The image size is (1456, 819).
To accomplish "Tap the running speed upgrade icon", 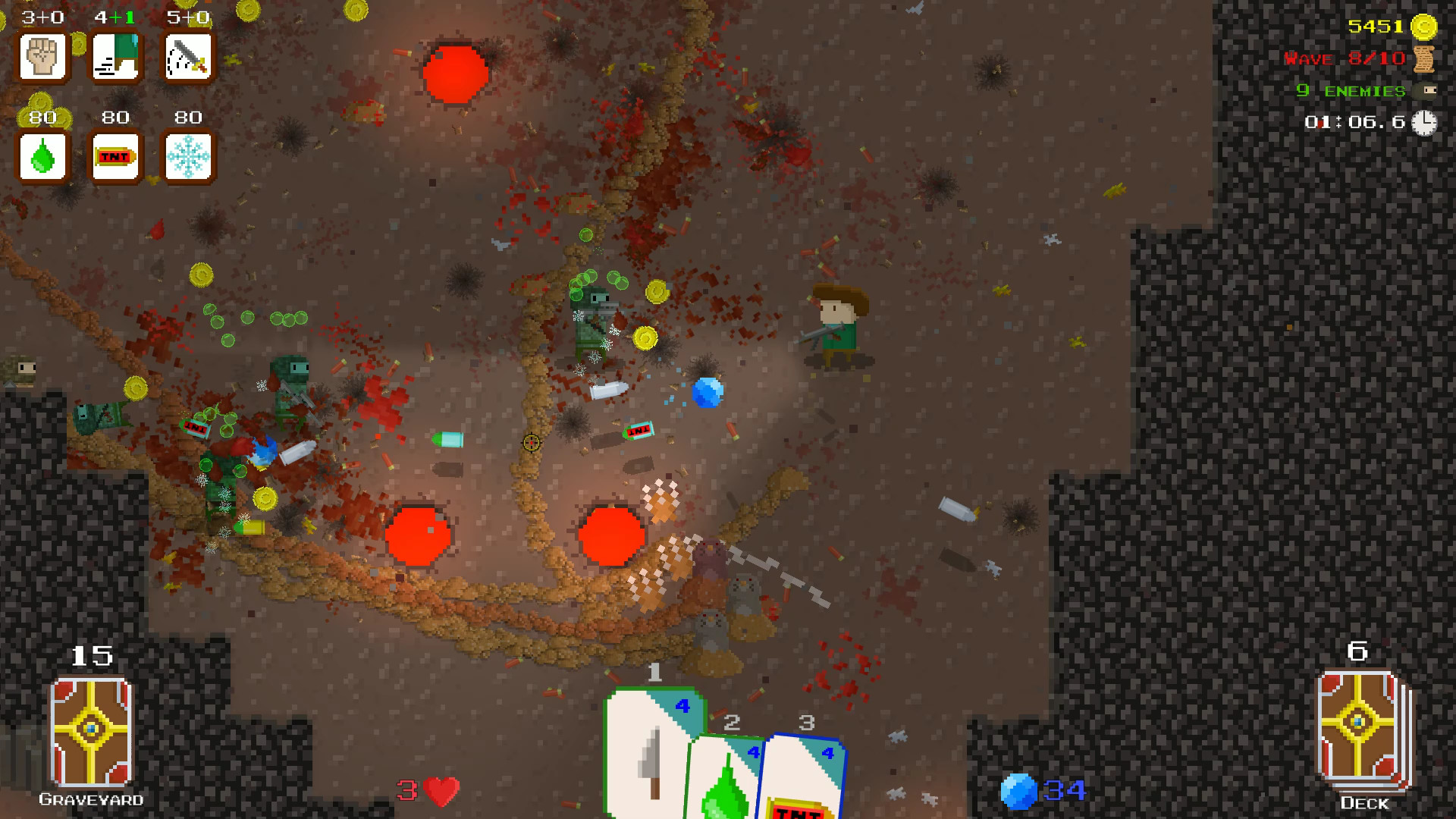I will pos(115,57).
